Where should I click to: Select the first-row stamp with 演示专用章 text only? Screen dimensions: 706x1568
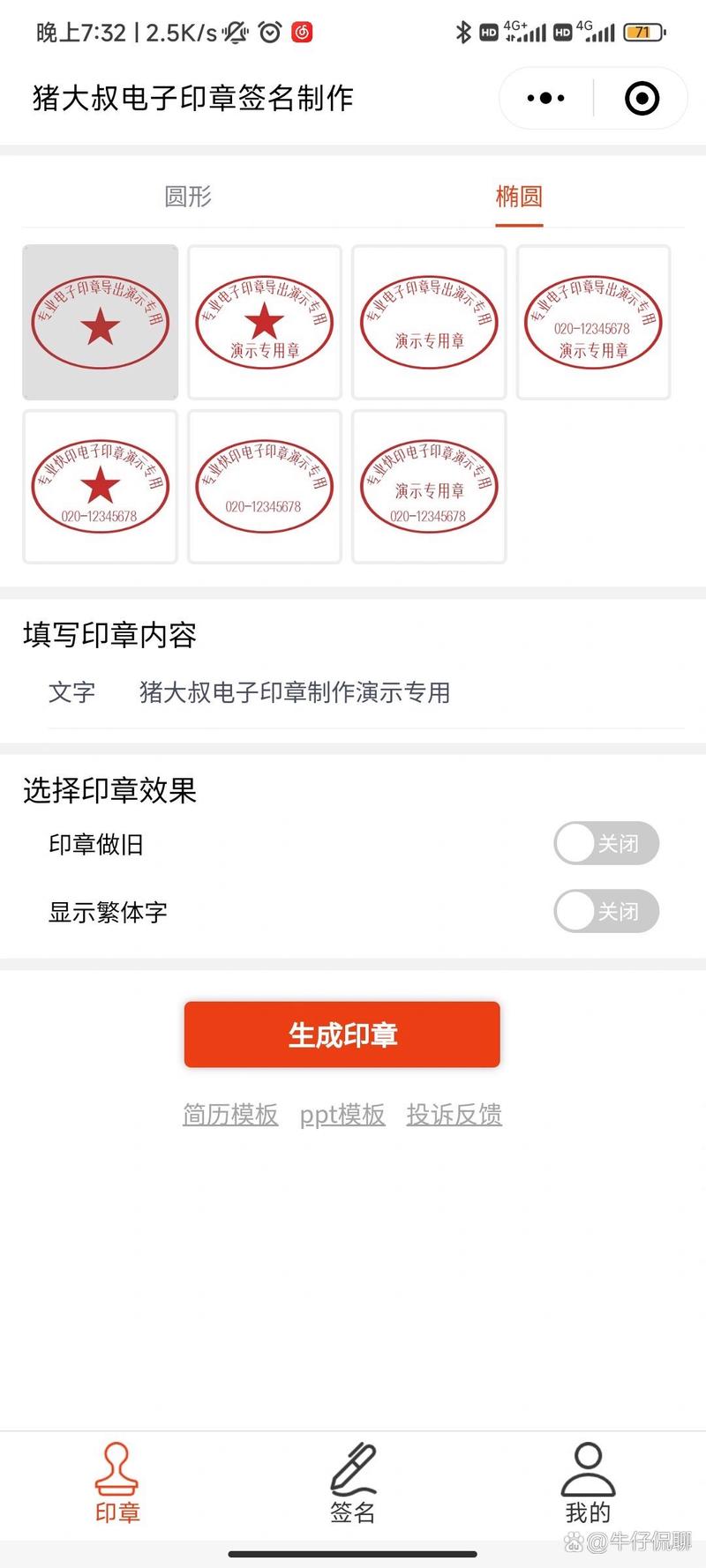tap(429, 323)
